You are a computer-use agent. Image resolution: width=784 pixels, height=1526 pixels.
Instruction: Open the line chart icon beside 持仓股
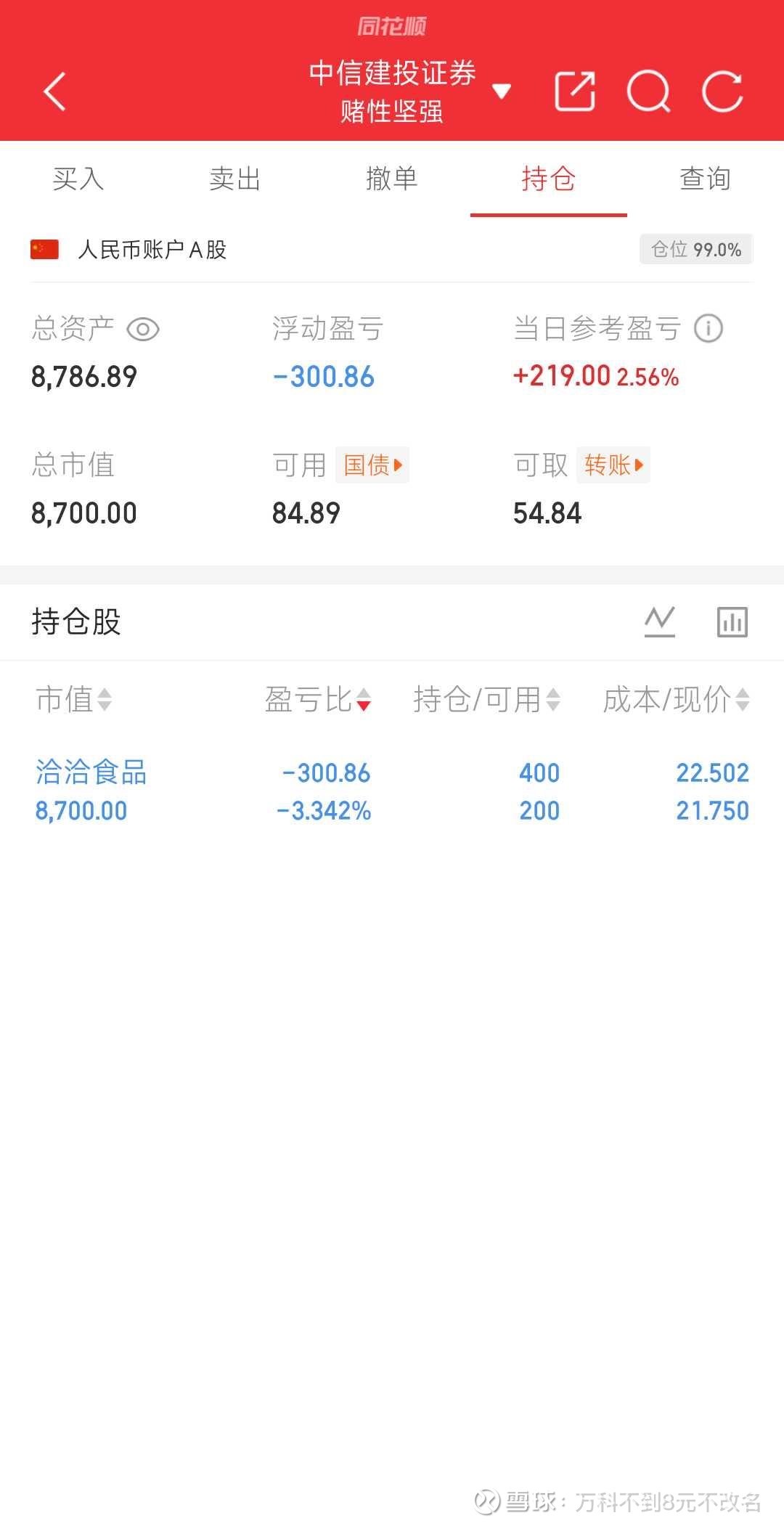tap(660, 621)
